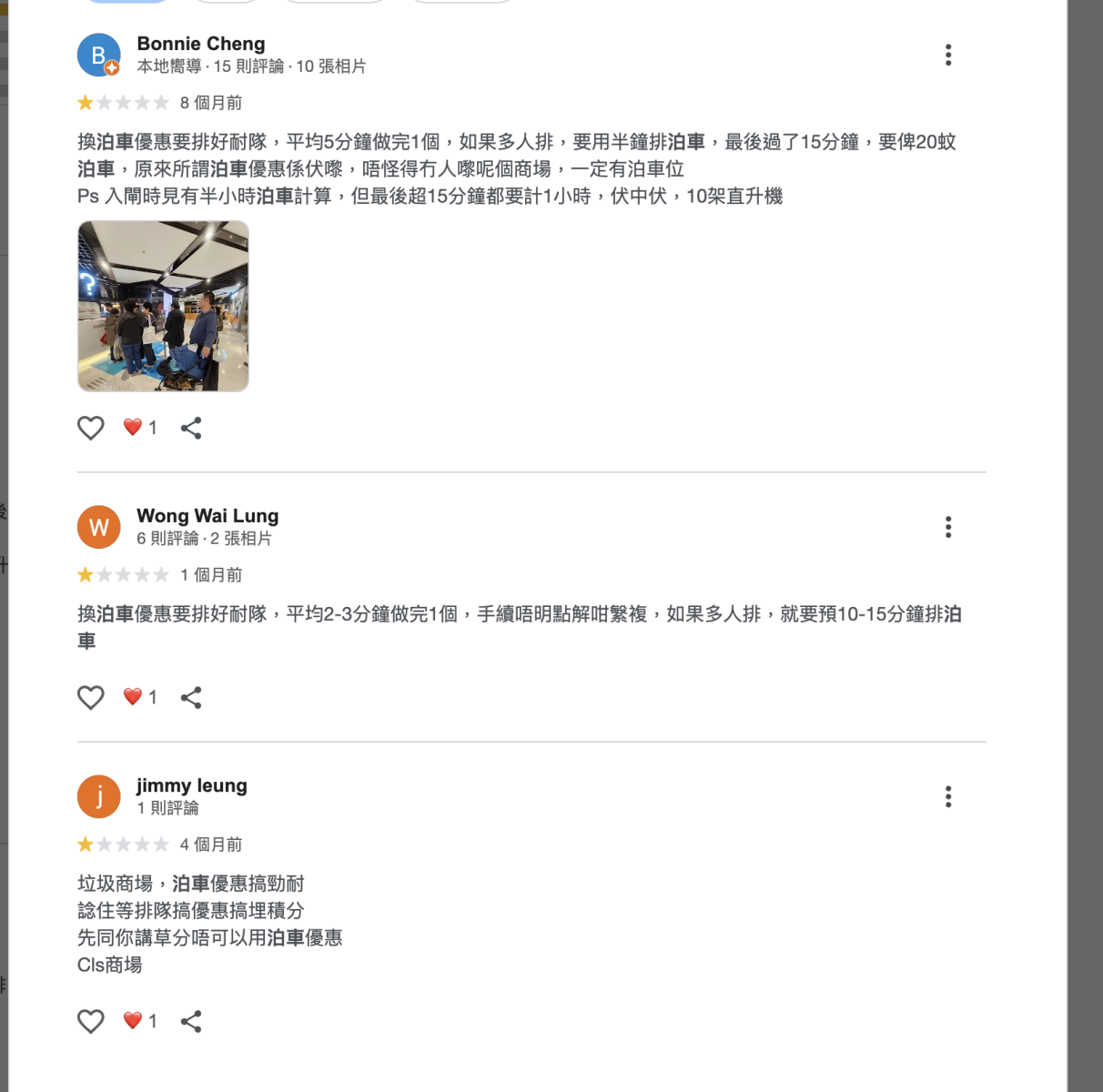This screenshot has width=1103, height=1092.
Task: Like Wong Wai Lung's review
Action: tap(91, 698)
